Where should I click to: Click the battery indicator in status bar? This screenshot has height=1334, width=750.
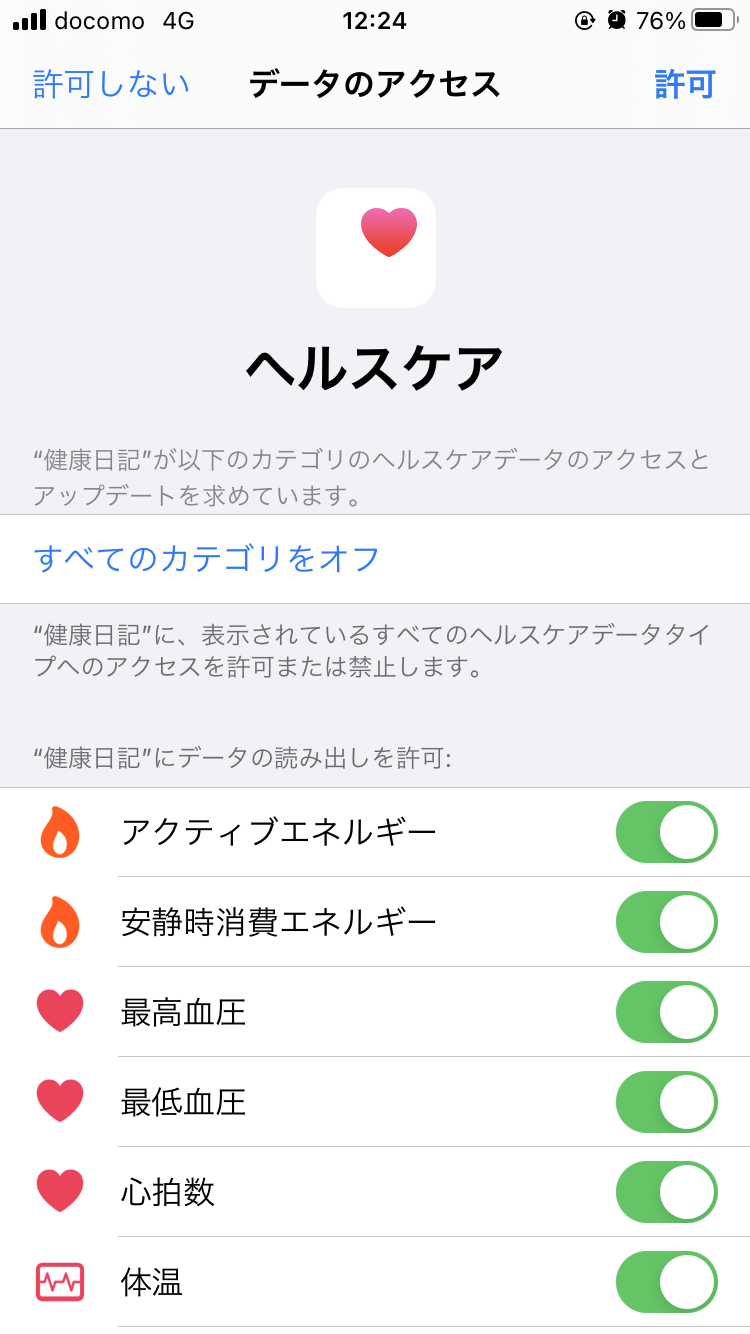(x=712, y=17)
